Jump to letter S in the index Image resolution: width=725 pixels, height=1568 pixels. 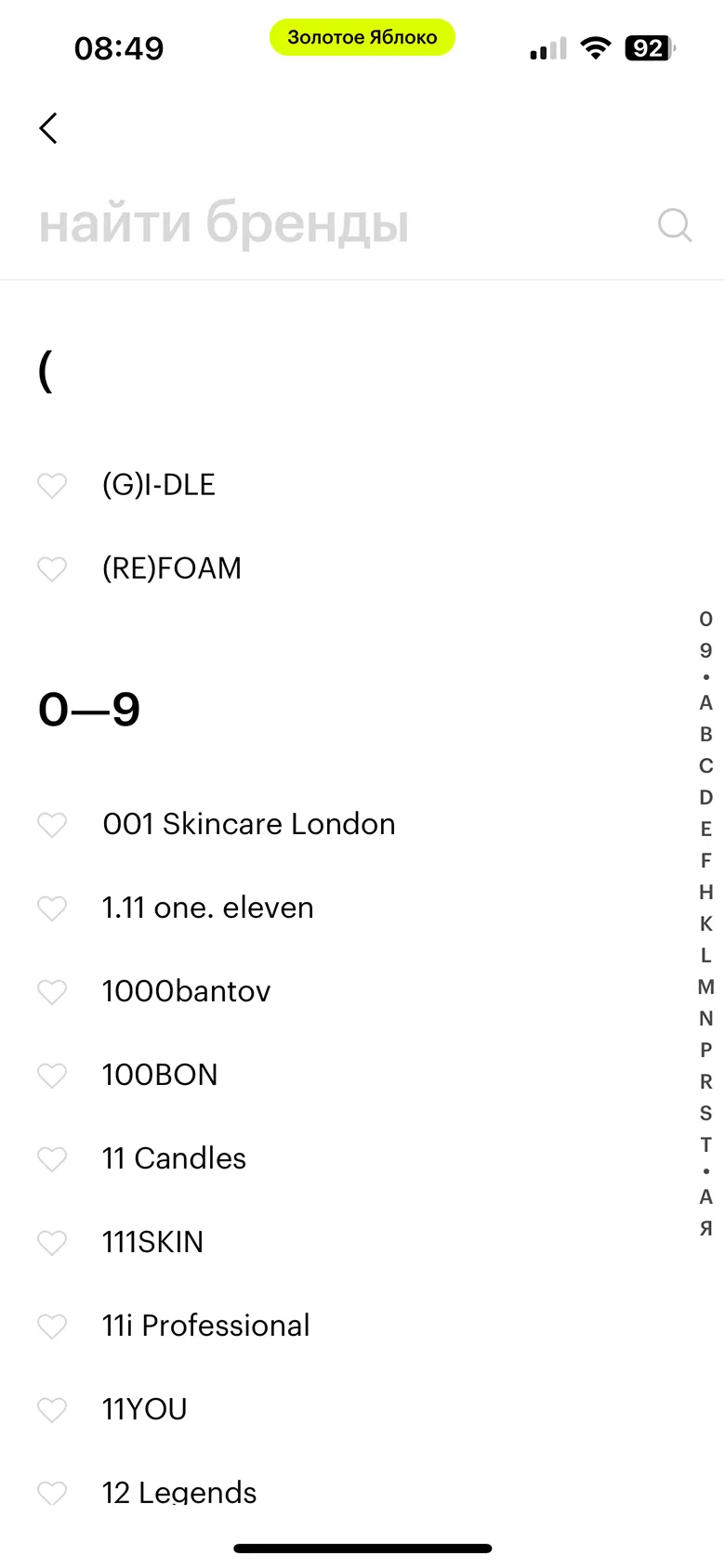pos(706,1113)
